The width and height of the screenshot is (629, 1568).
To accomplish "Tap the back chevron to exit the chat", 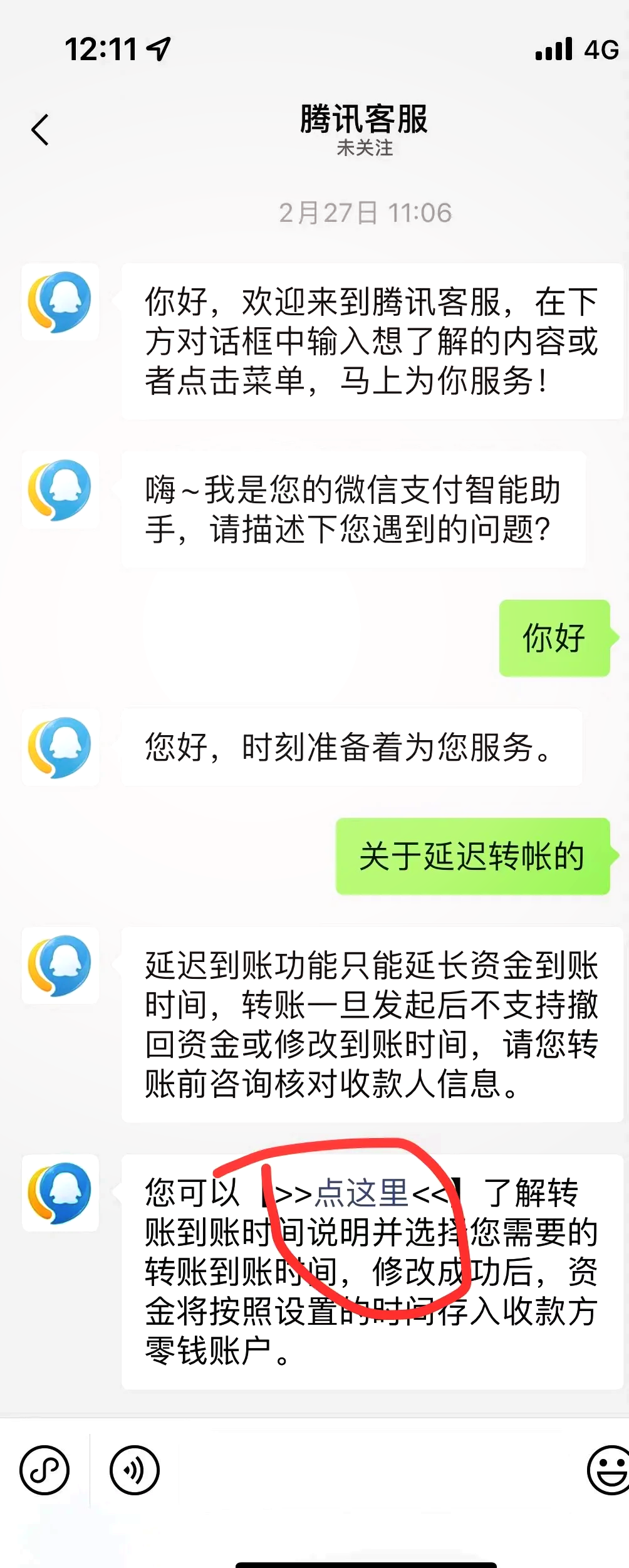I will pos(39,130).
